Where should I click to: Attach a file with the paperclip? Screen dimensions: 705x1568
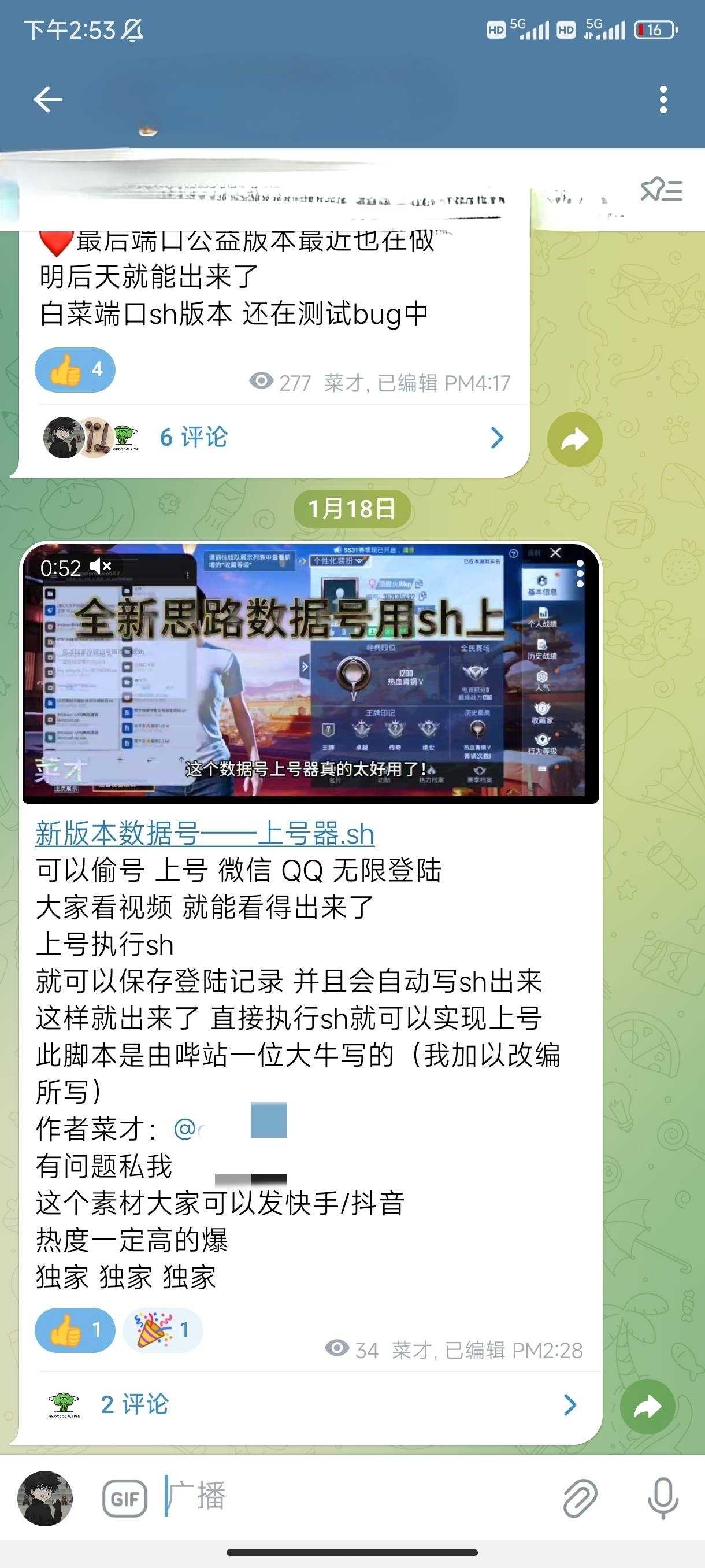click(x=579, y=1498)
